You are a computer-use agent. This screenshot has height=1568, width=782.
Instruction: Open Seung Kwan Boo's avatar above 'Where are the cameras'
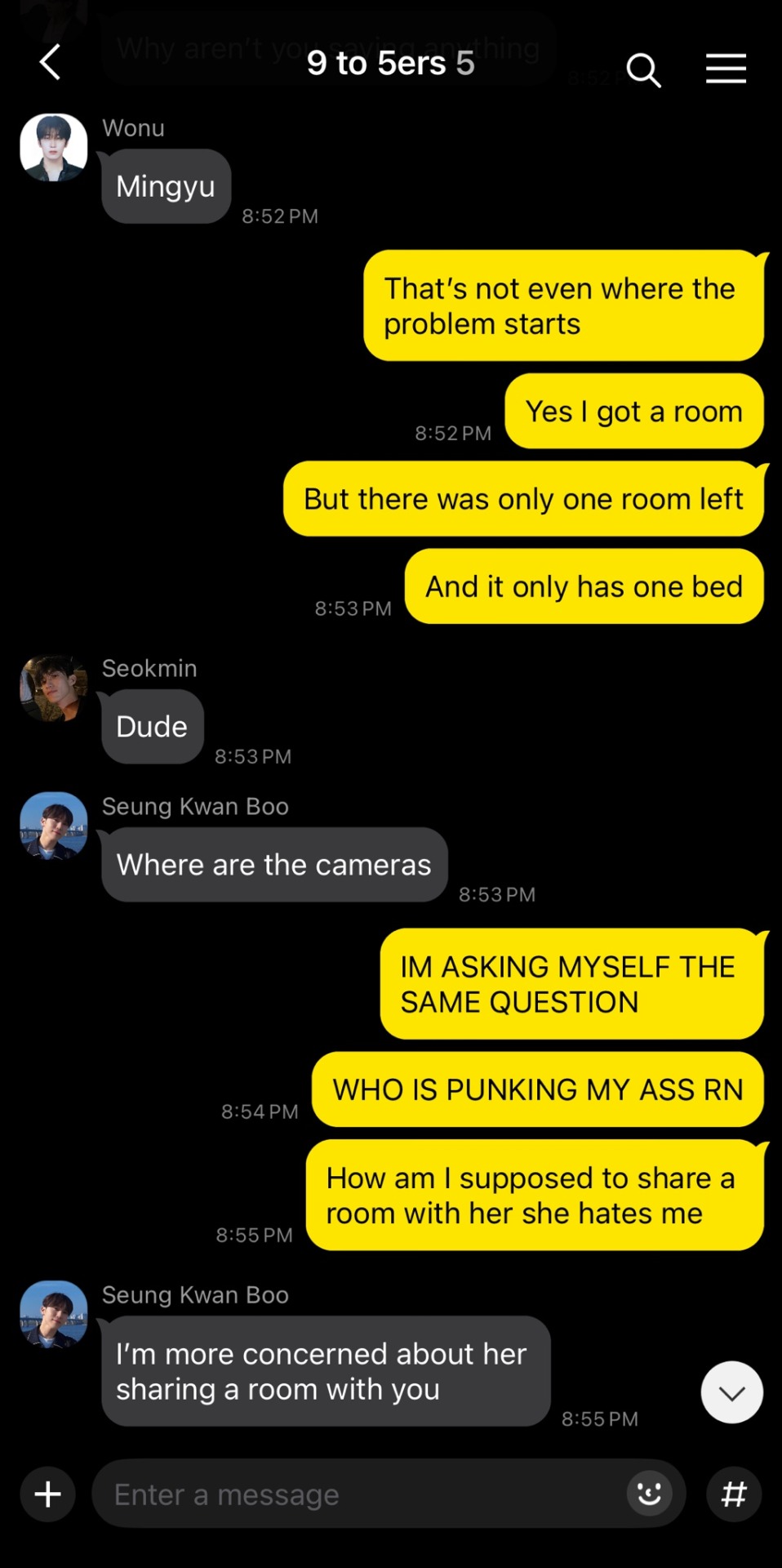[x=54, y=826]
